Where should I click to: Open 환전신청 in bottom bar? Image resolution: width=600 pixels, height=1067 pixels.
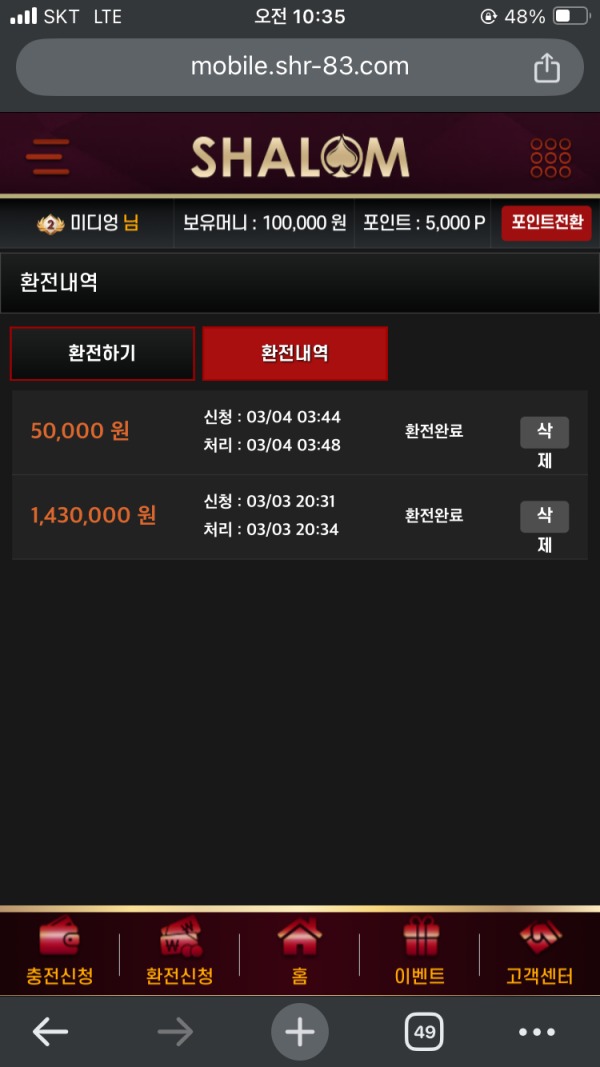coord(180,954)
